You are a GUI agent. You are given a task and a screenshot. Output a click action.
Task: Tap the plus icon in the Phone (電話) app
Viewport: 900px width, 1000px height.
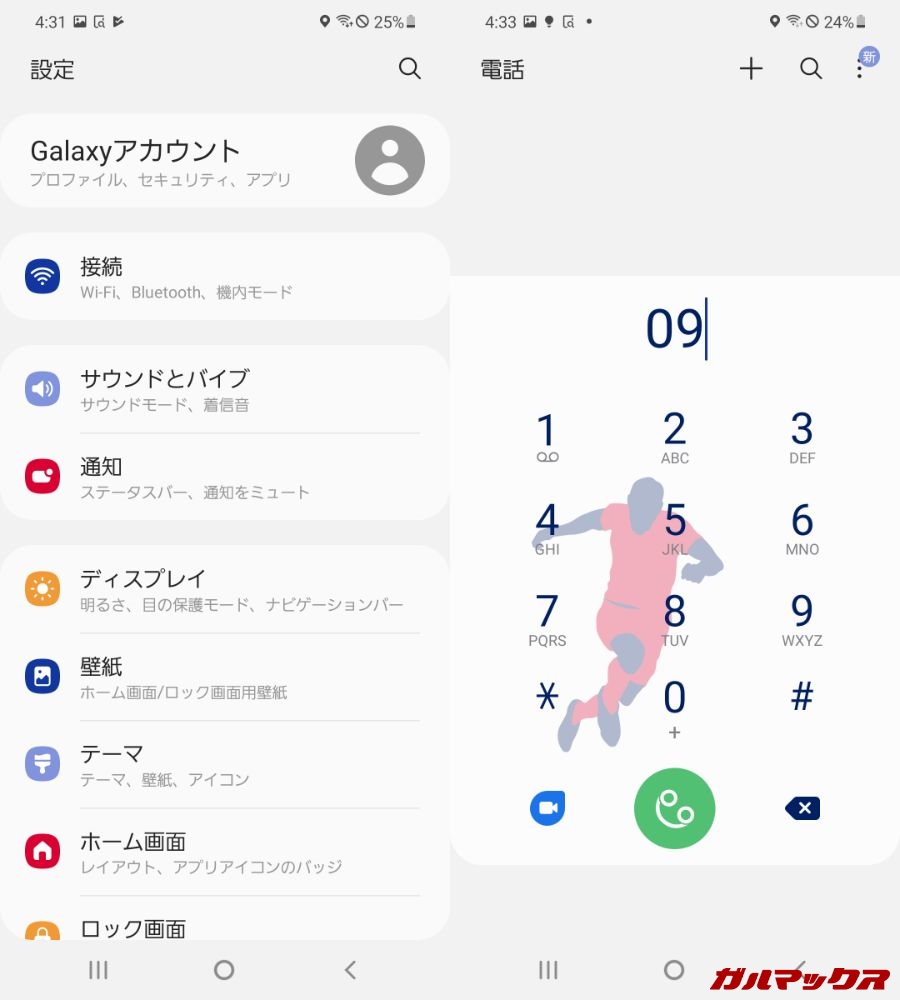pos(751,69)
